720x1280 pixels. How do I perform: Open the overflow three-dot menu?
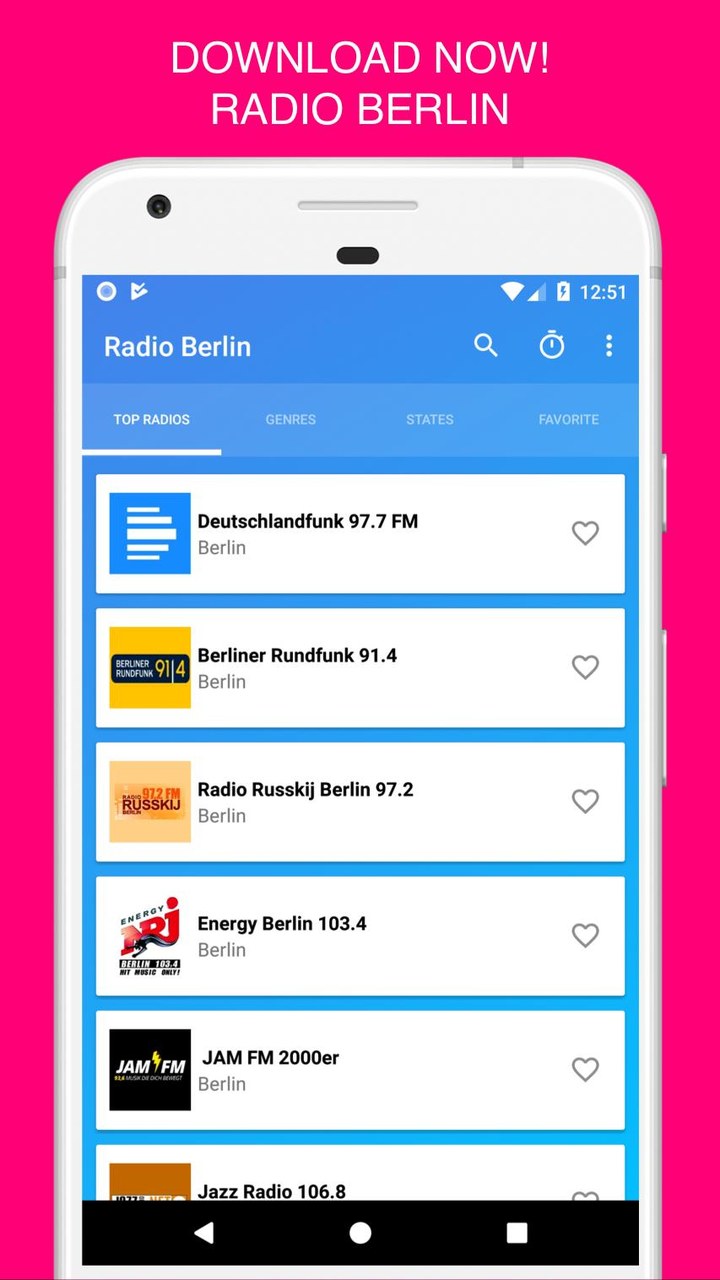tap(609, 345)
